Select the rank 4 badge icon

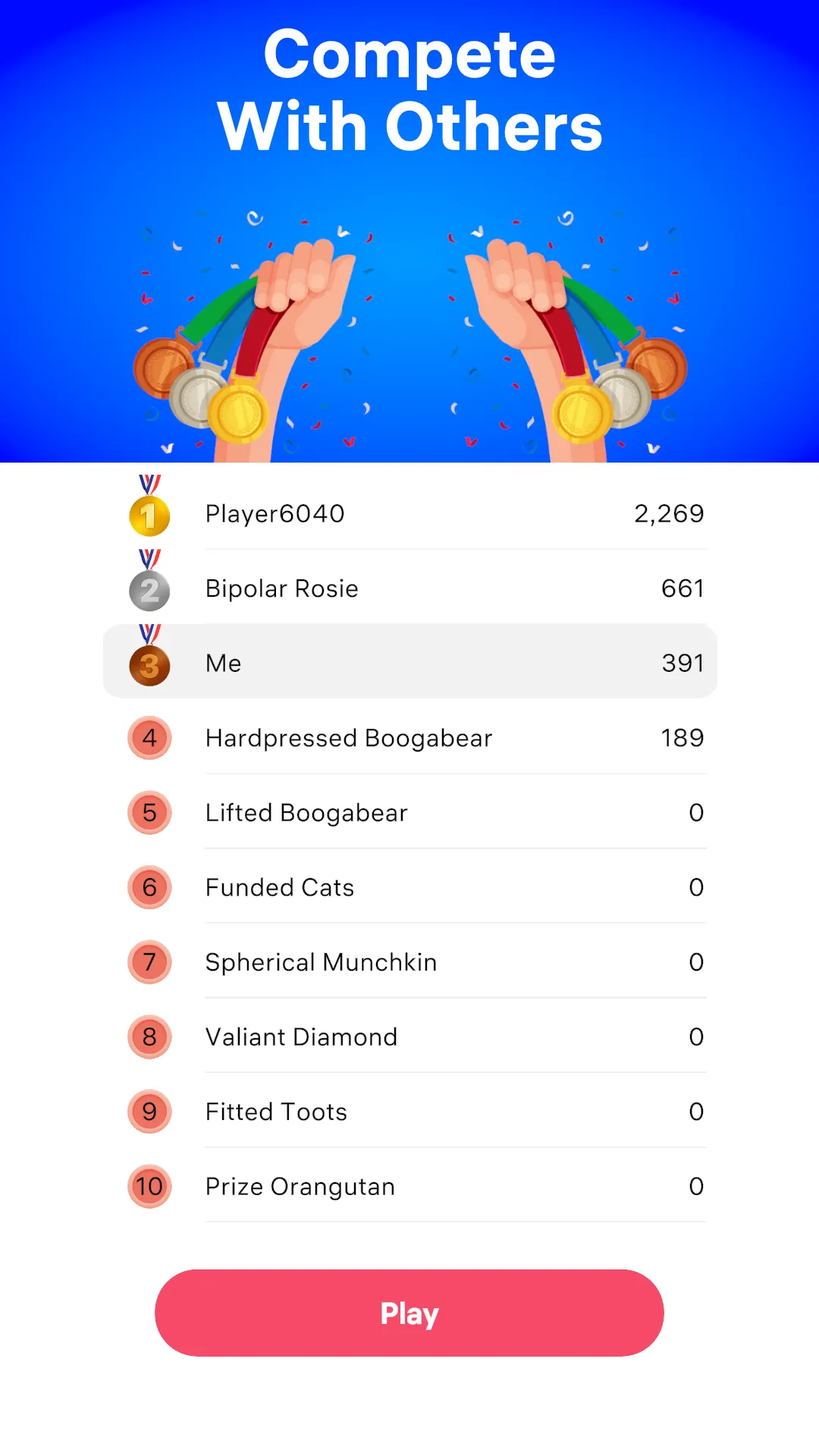click(x=149, y=738)
